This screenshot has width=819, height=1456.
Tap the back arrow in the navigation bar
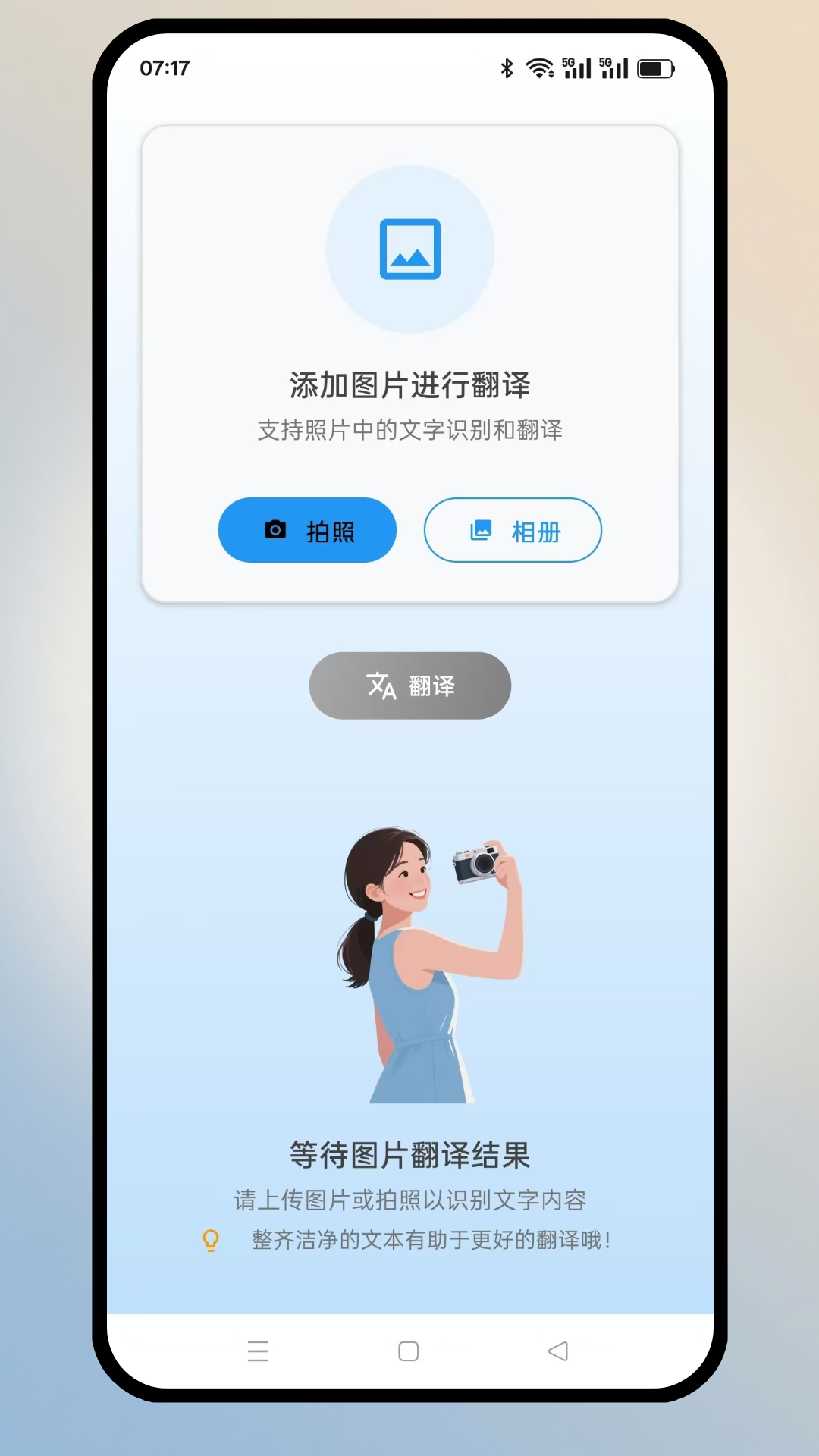pos(558,1352)
